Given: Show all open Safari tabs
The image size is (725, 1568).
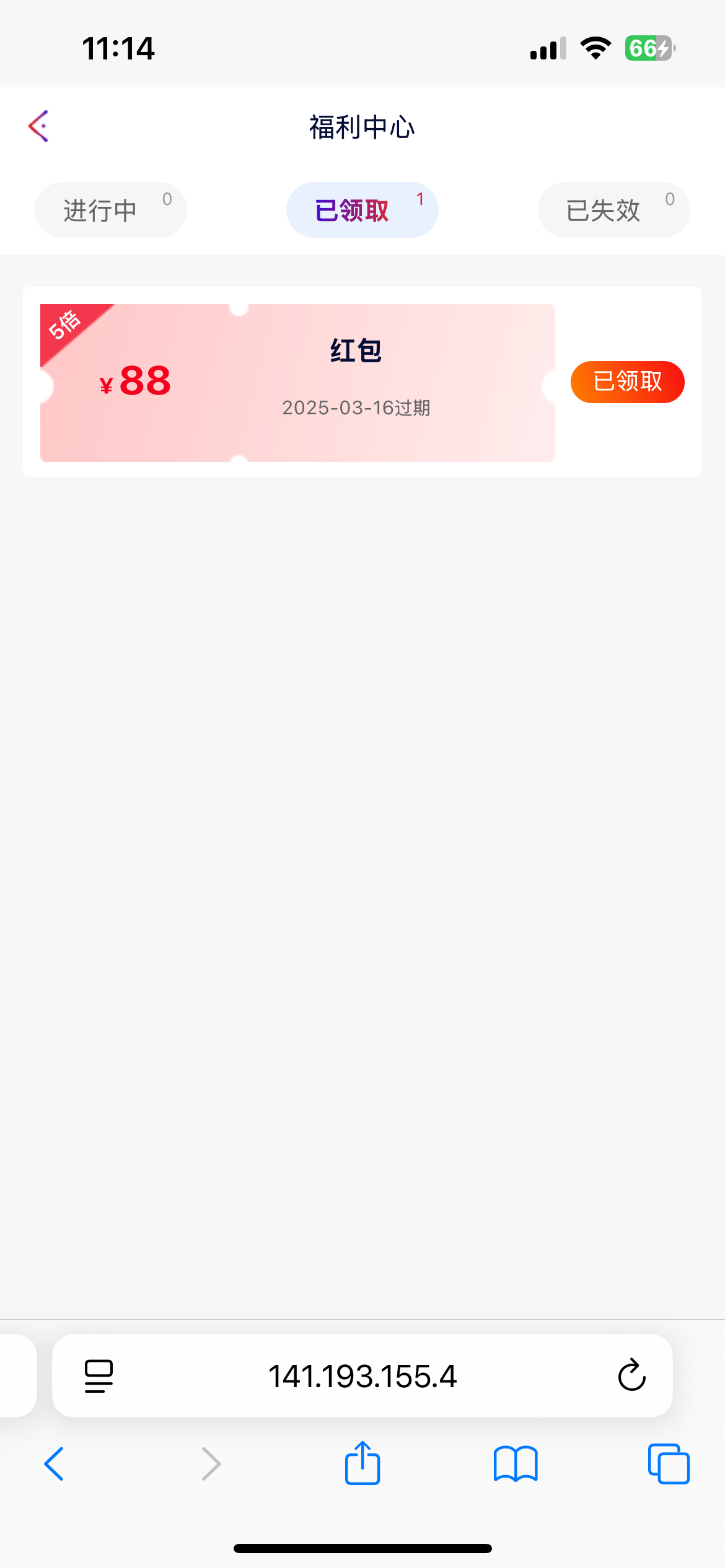Looking at the screenshot, I should 669,1464.
